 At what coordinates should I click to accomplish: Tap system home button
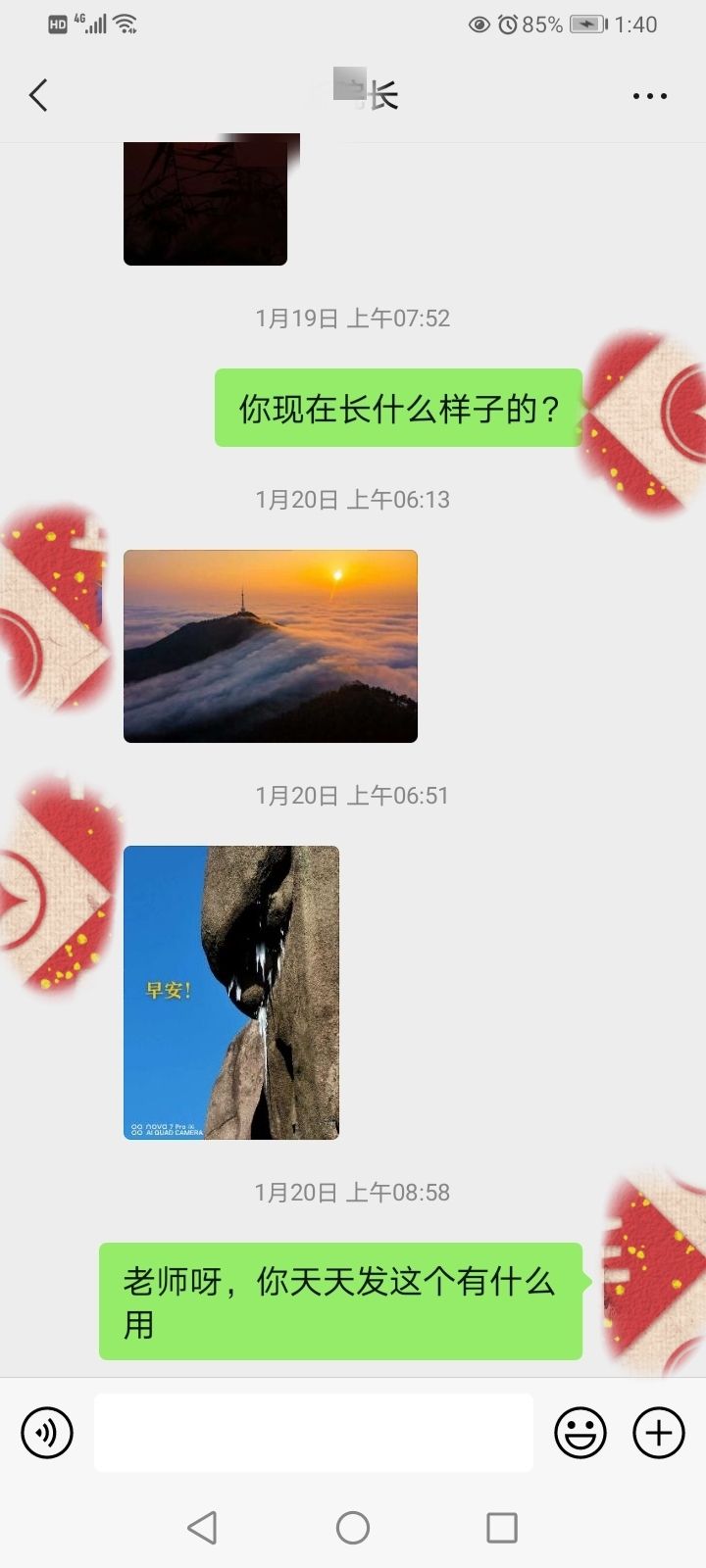coord(353,1527)
